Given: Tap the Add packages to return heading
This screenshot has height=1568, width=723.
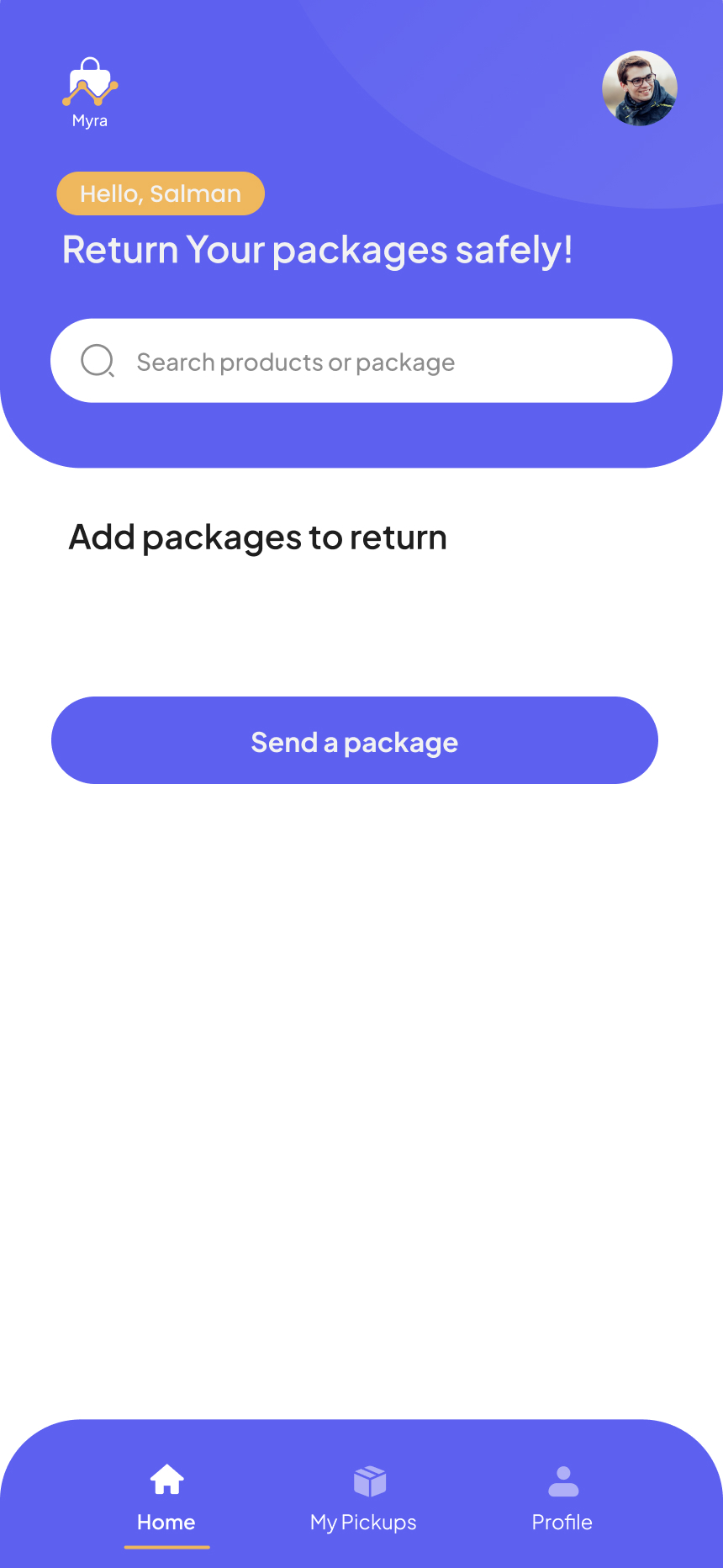Looking at the screenshot, I should click(258, 537).
